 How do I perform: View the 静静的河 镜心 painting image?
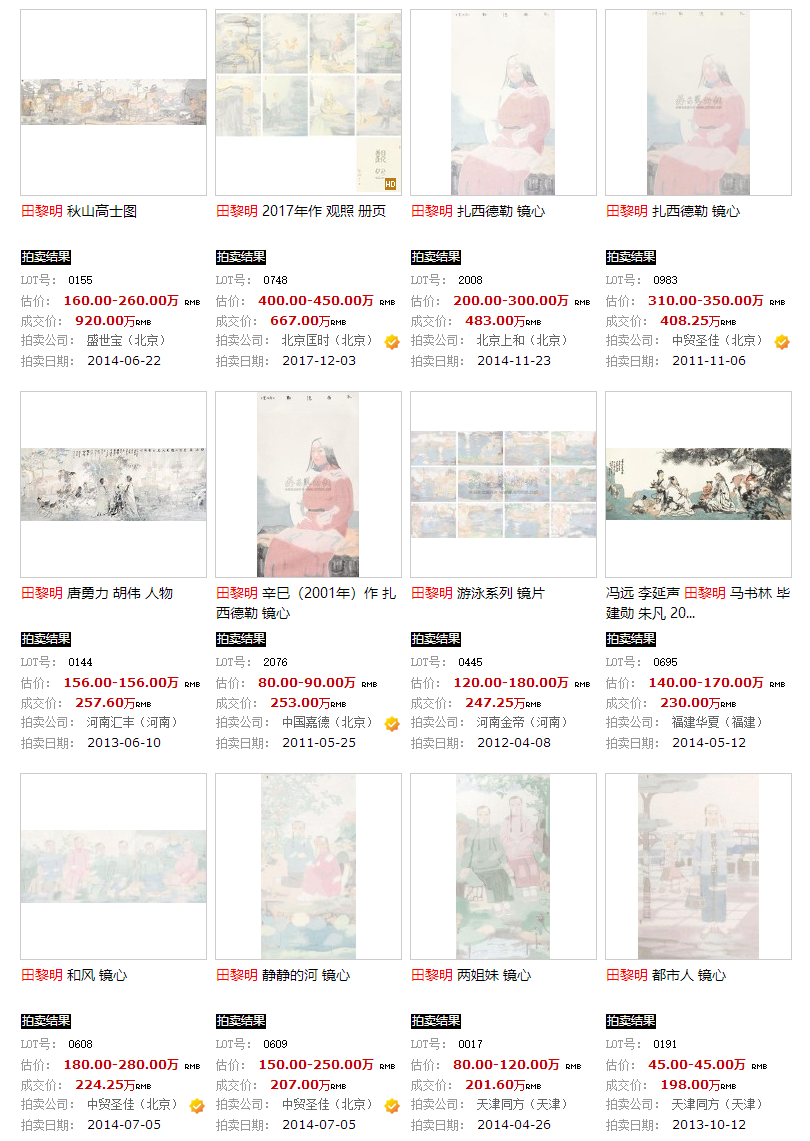point(308,866)
